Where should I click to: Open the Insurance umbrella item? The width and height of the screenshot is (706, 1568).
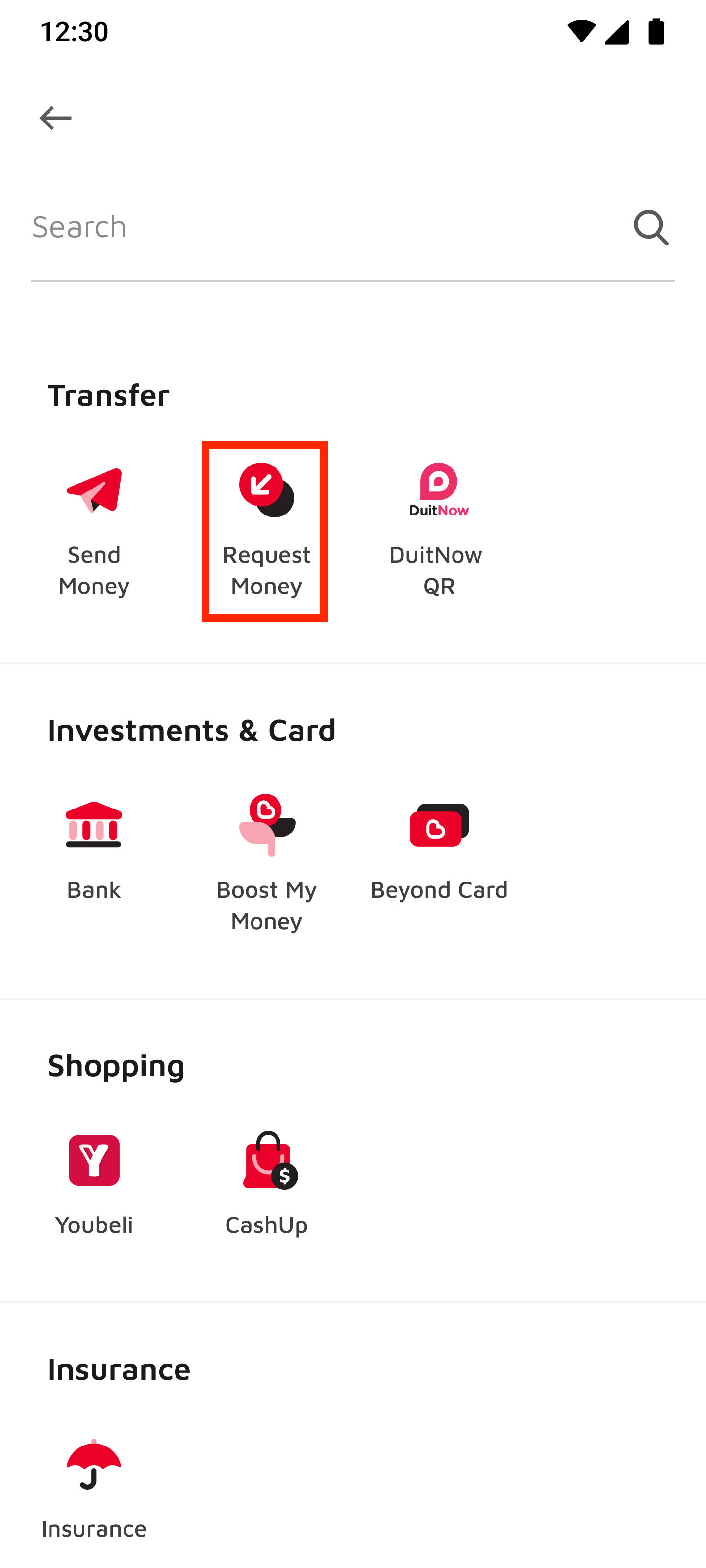tap(94, 1488)
